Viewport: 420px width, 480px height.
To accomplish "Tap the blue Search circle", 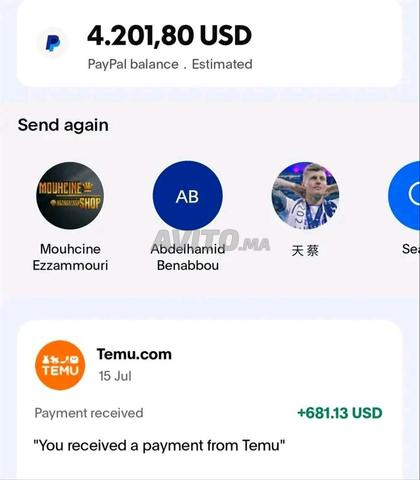I will point(404,196).
